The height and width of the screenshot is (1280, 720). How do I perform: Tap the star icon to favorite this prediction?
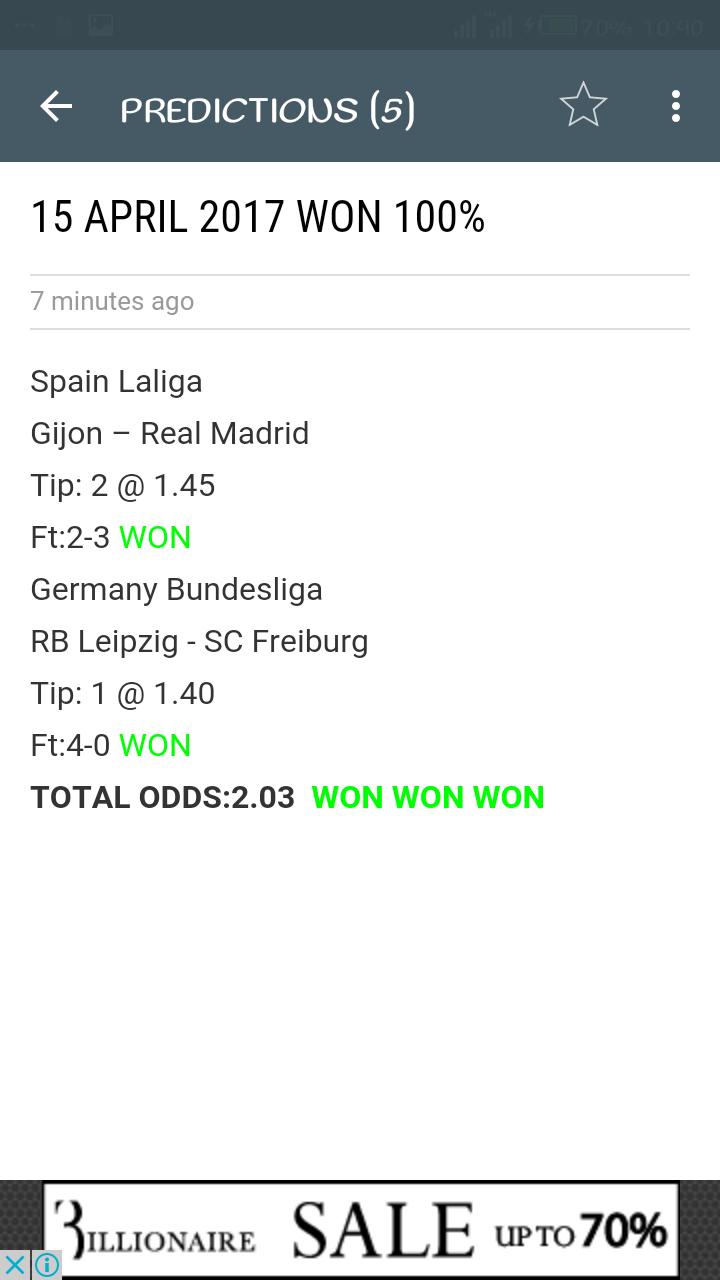tap(583, 104)
